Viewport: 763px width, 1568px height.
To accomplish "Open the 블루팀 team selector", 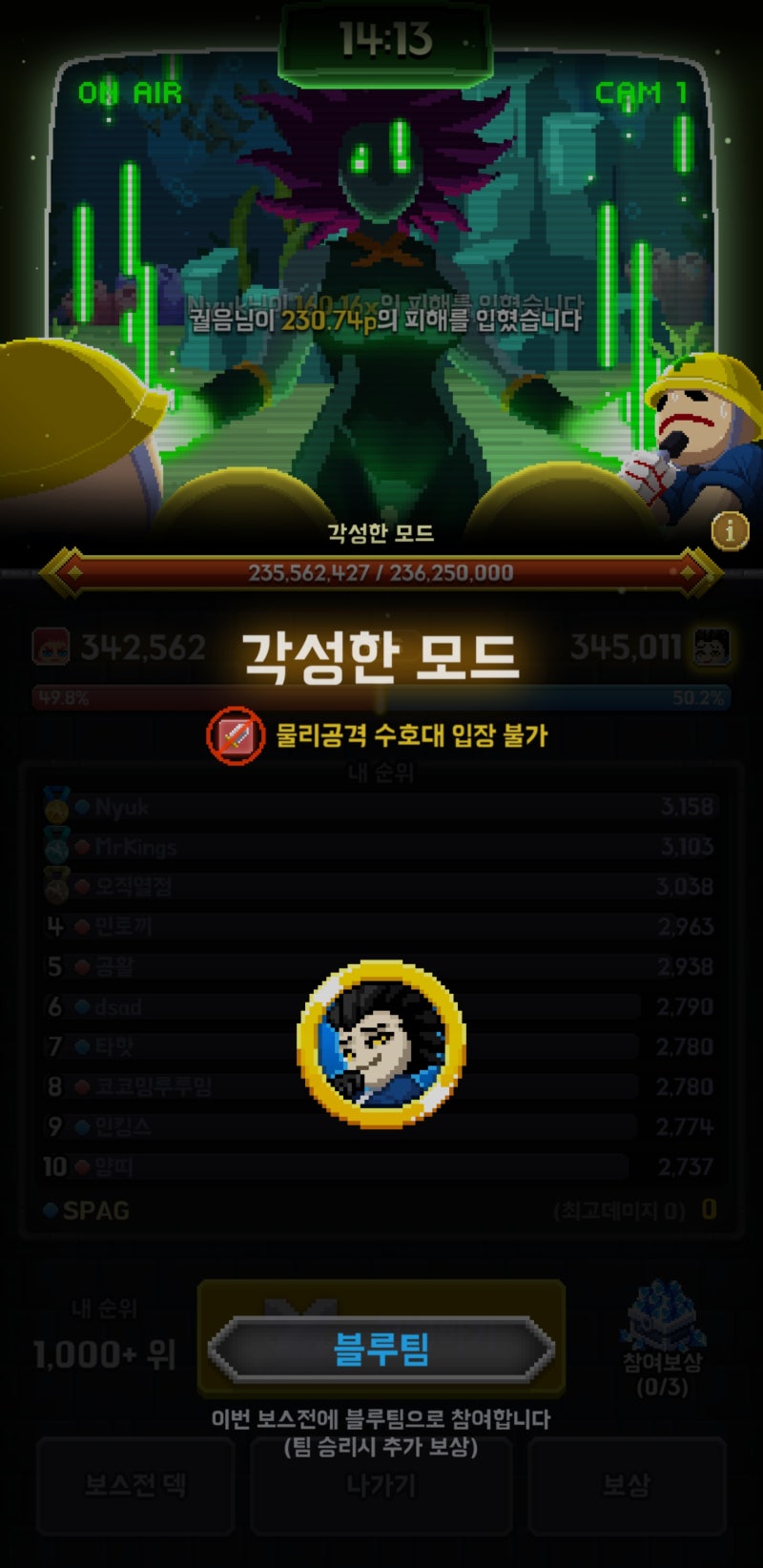I will point(381,1347).
